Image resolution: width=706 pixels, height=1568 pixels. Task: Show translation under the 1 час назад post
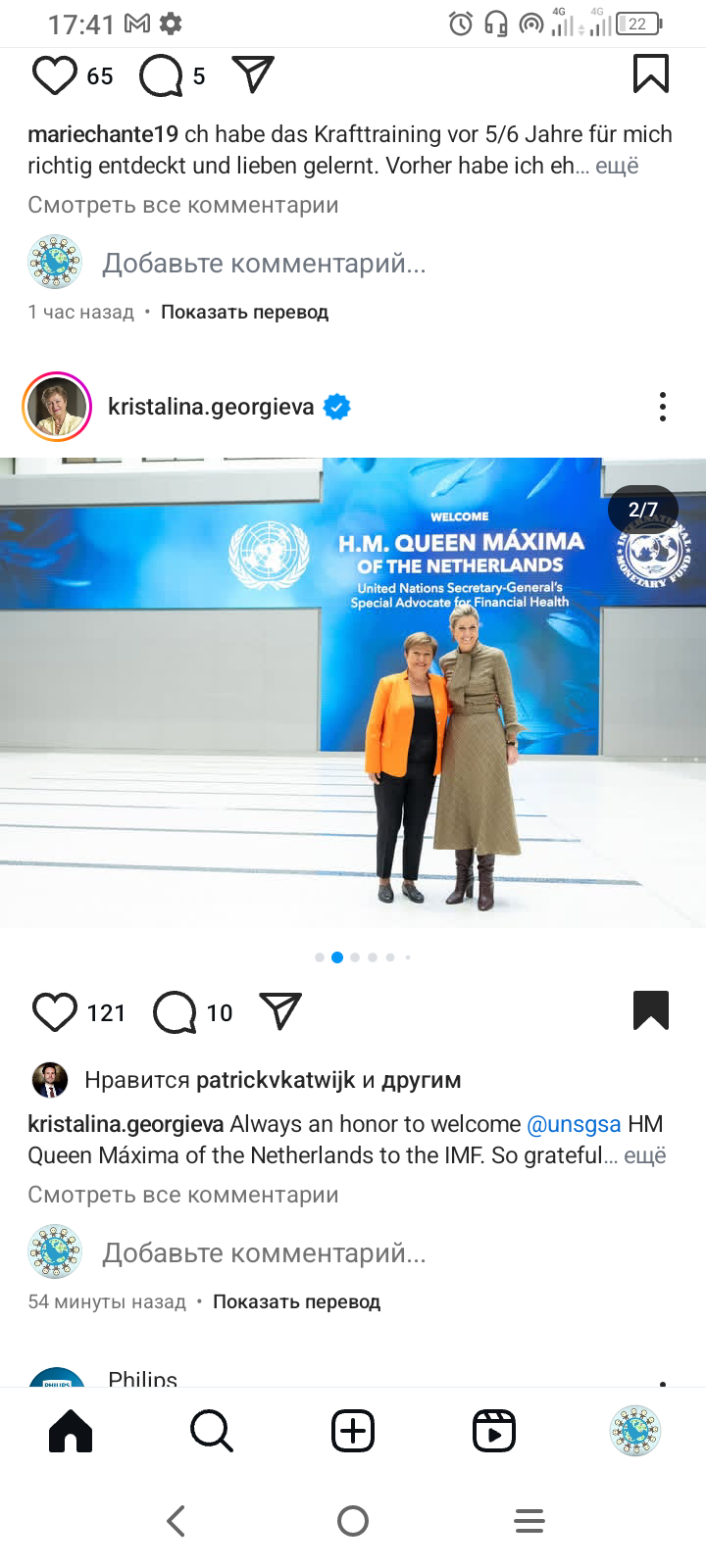[x=244, y=312]
